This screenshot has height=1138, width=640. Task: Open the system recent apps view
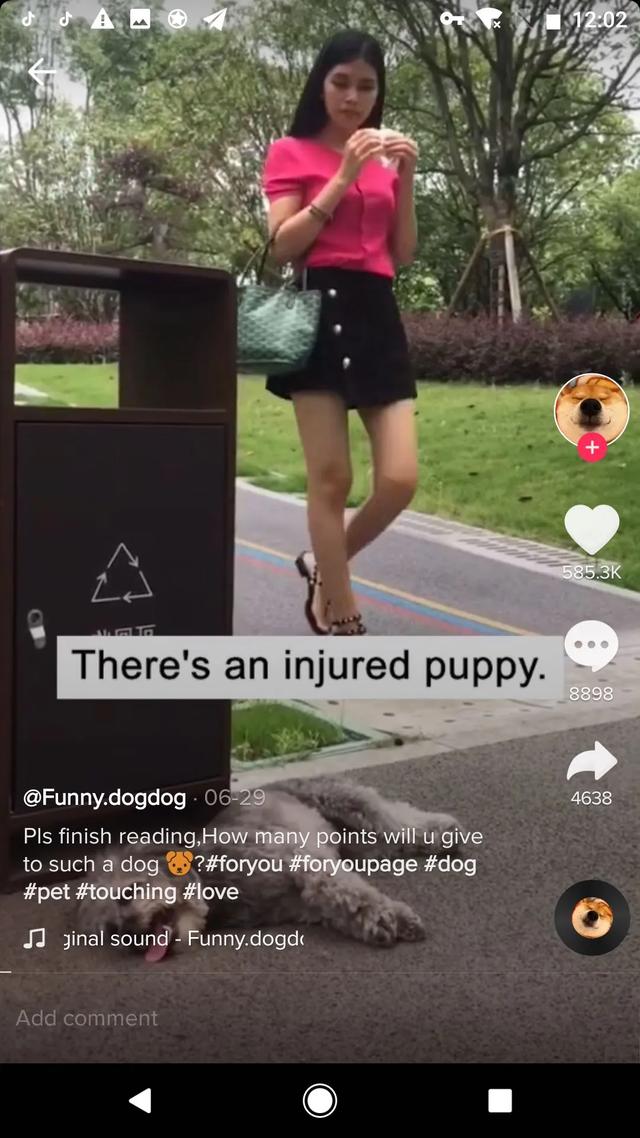[500, 1100]
